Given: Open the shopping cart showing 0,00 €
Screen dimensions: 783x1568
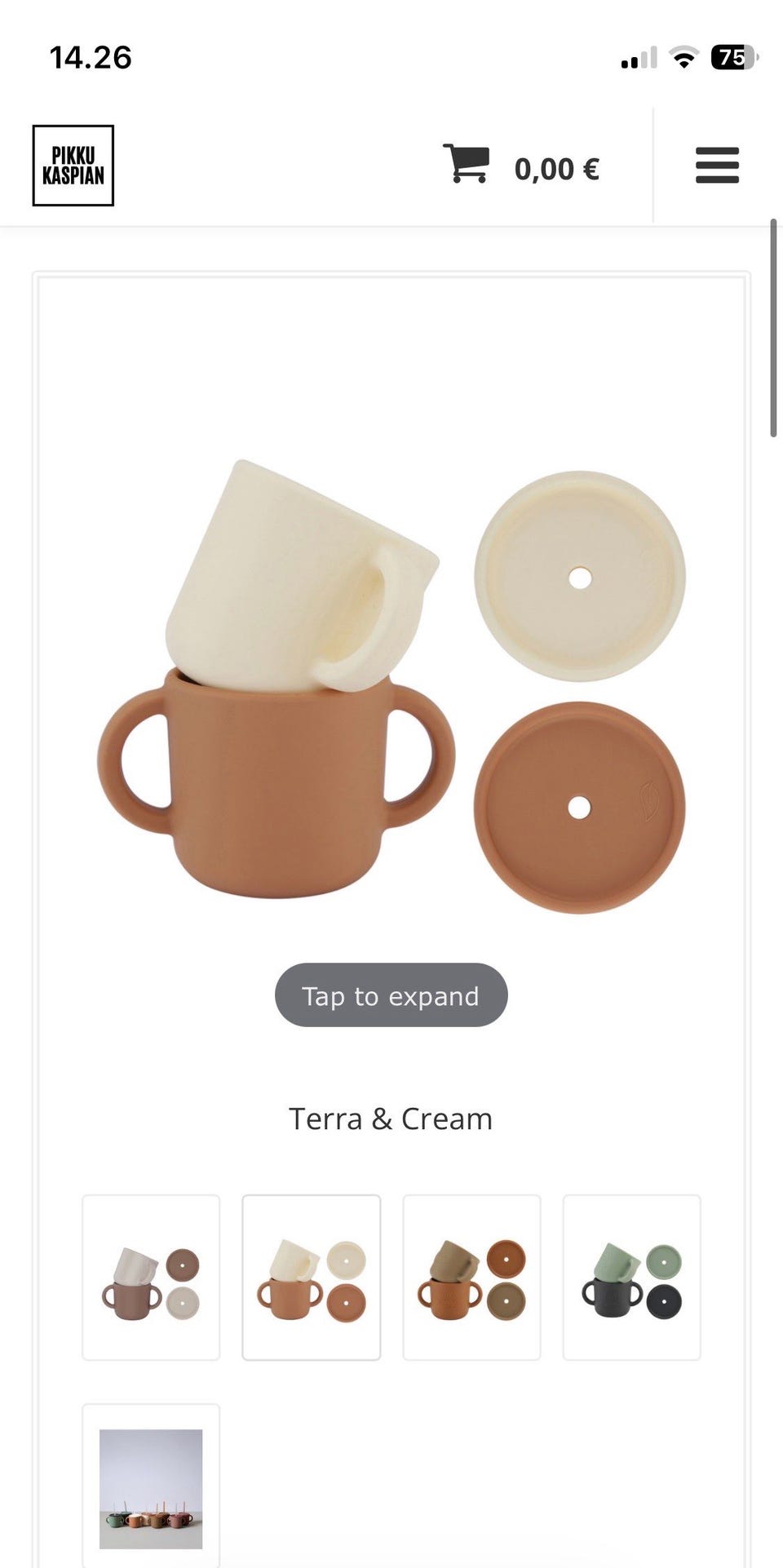Looking at the screenshot, I should pos(522,167).
